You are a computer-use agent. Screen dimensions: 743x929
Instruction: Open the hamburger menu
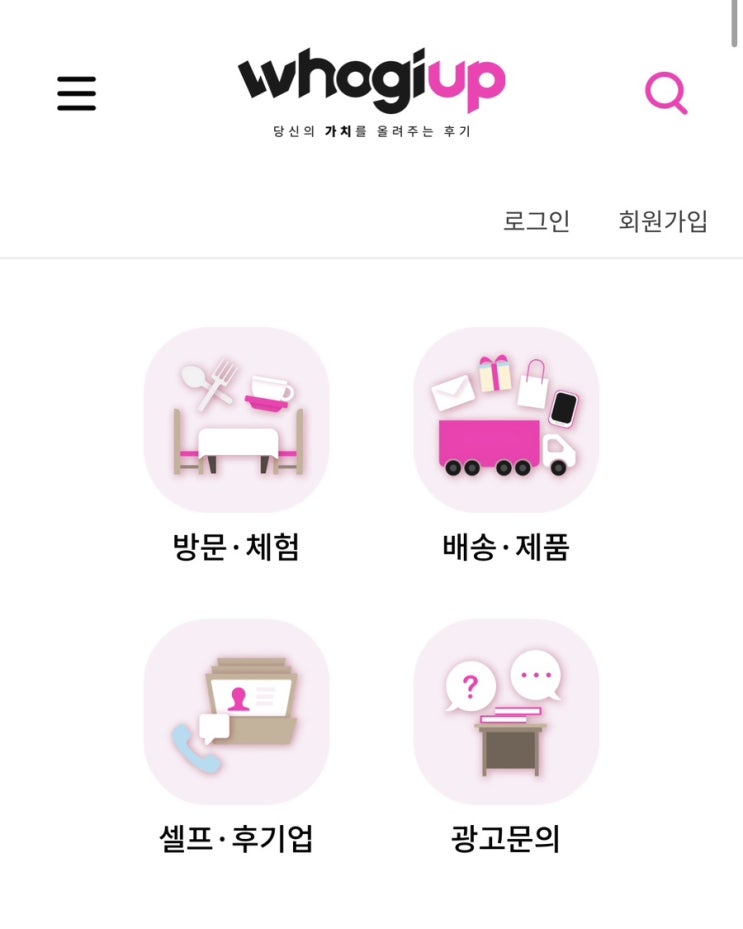click(76, 93)
